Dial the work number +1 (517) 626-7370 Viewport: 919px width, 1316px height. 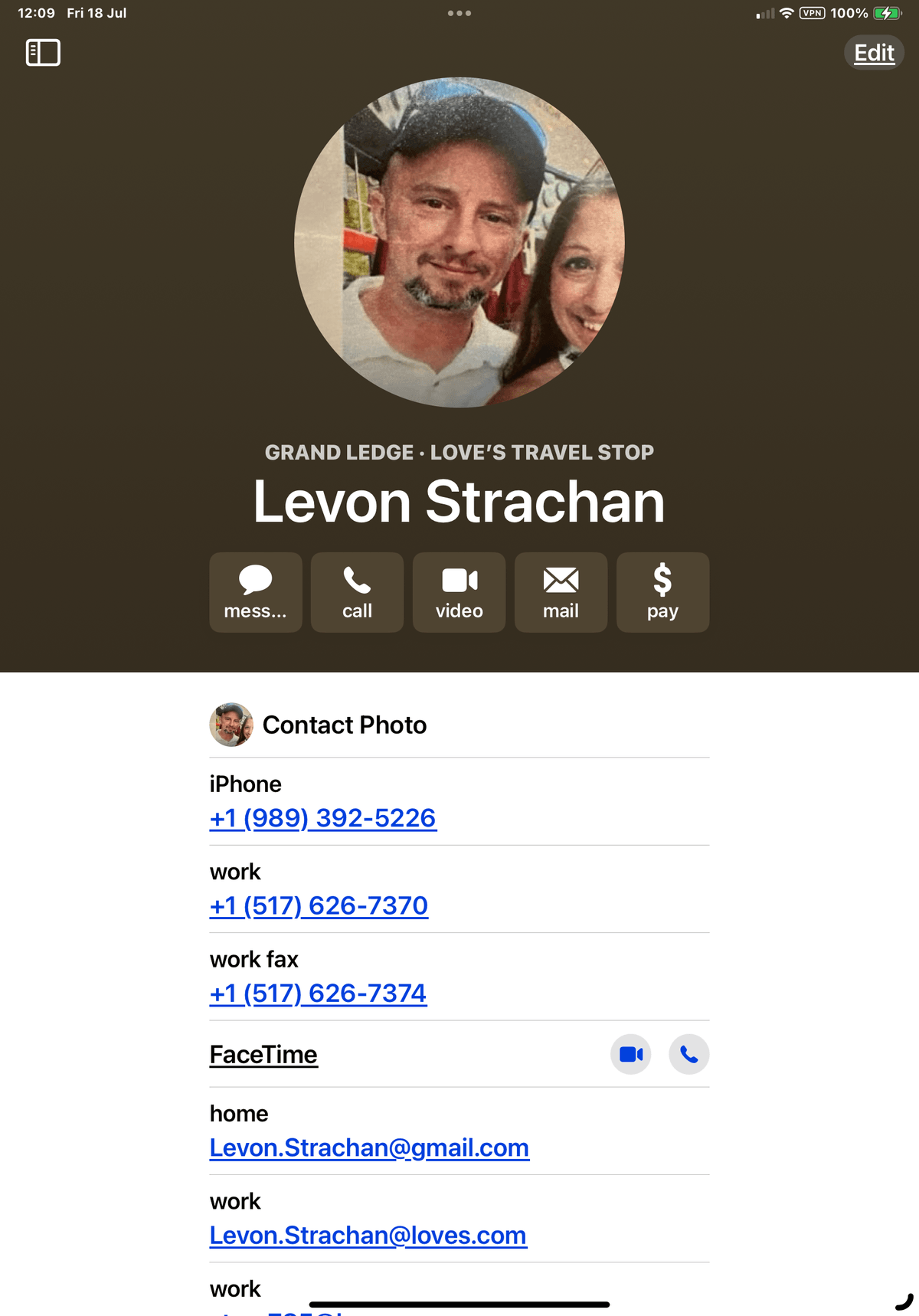(319, 905)
